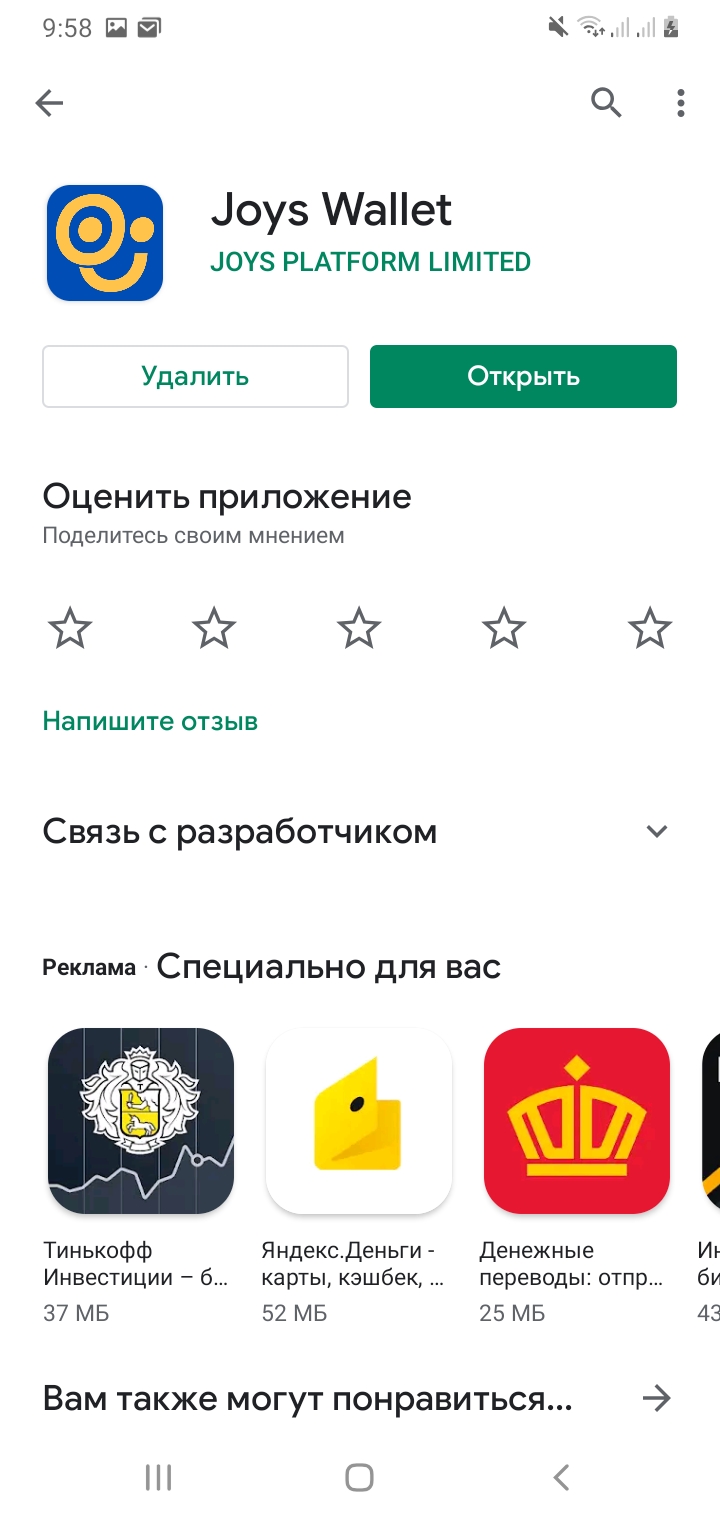Tap the search icon in the toolbar
The height and width of the screenshot is (1520, 720).
coord(606,102)
